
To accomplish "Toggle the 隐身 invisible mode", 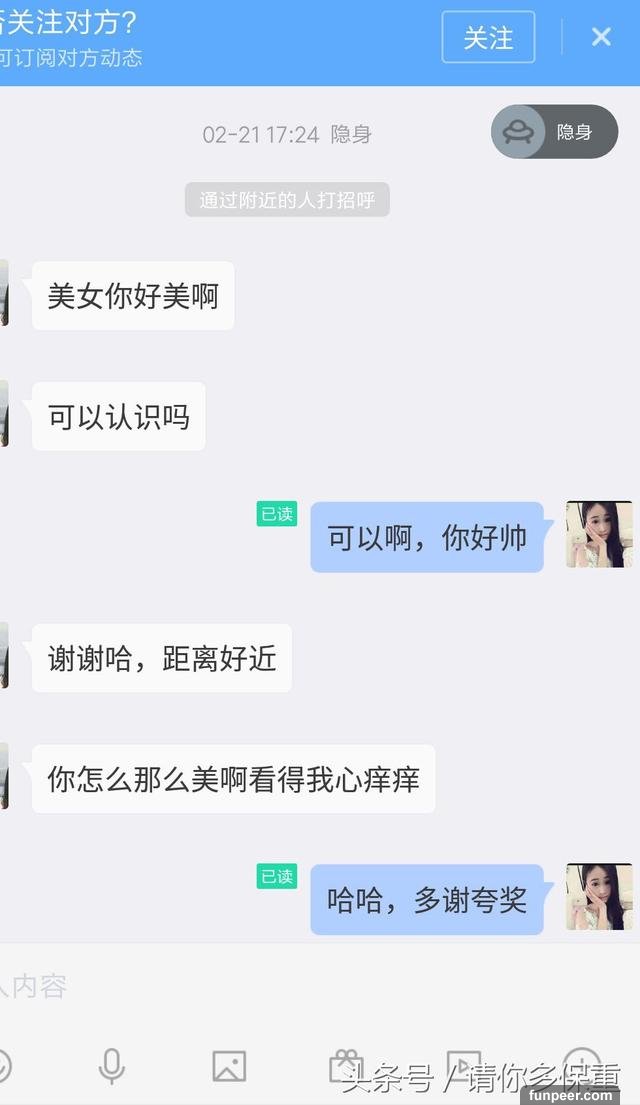I will pyautogui.click(x=555, y=132).
